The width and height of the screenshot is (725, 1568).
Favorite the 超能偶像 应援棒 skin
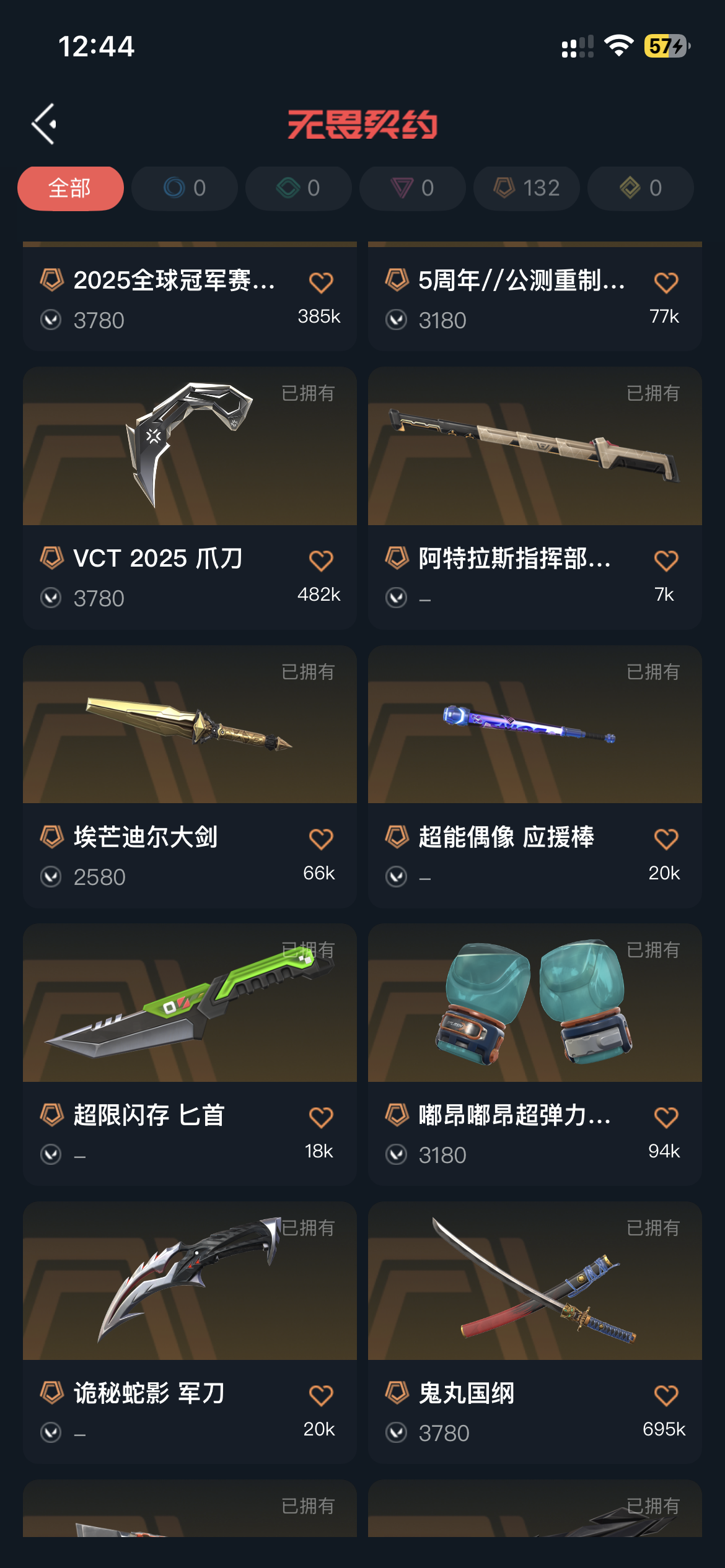[666, 839]
